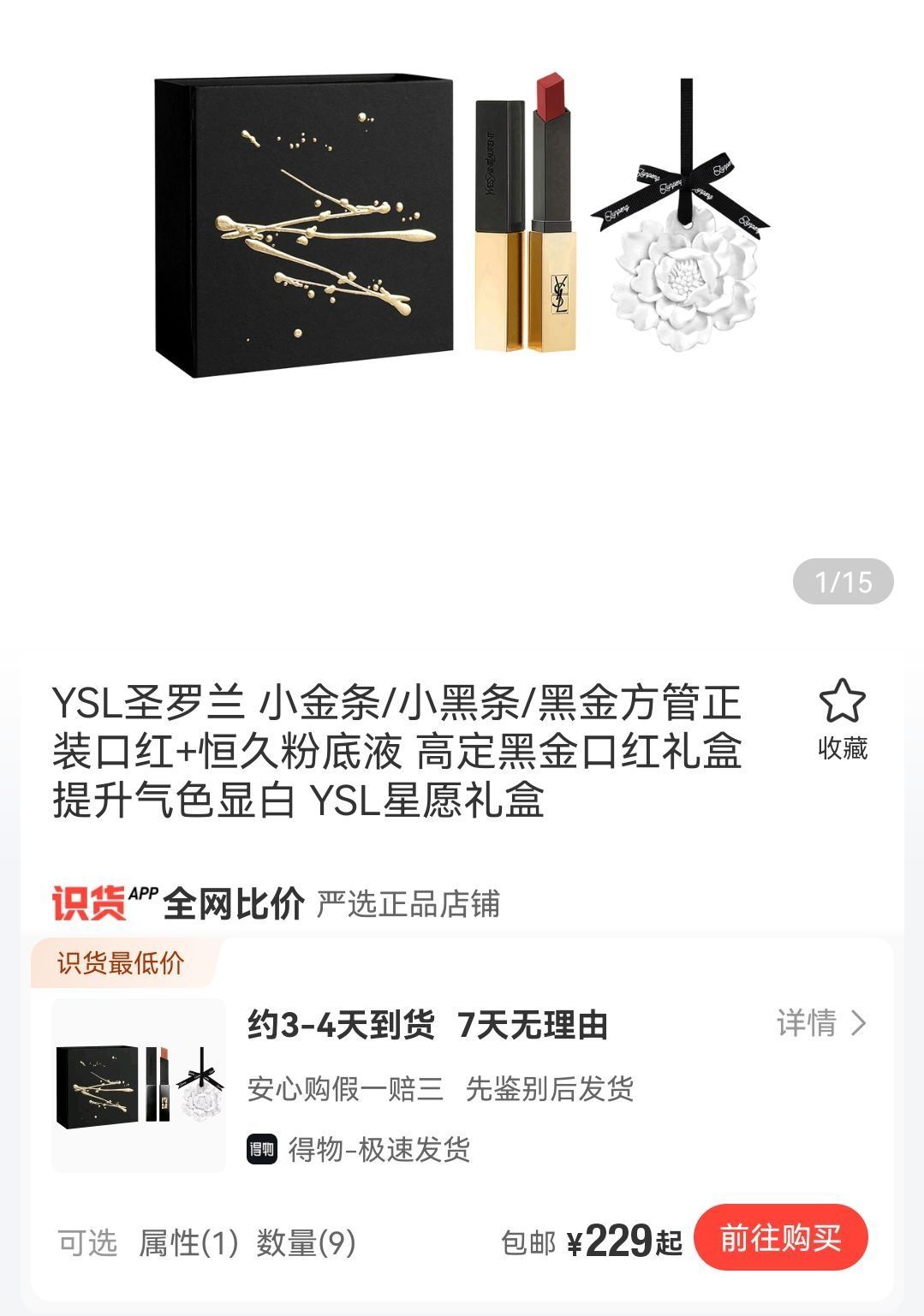Tap the 收藏 star to save item

point(843,702)
